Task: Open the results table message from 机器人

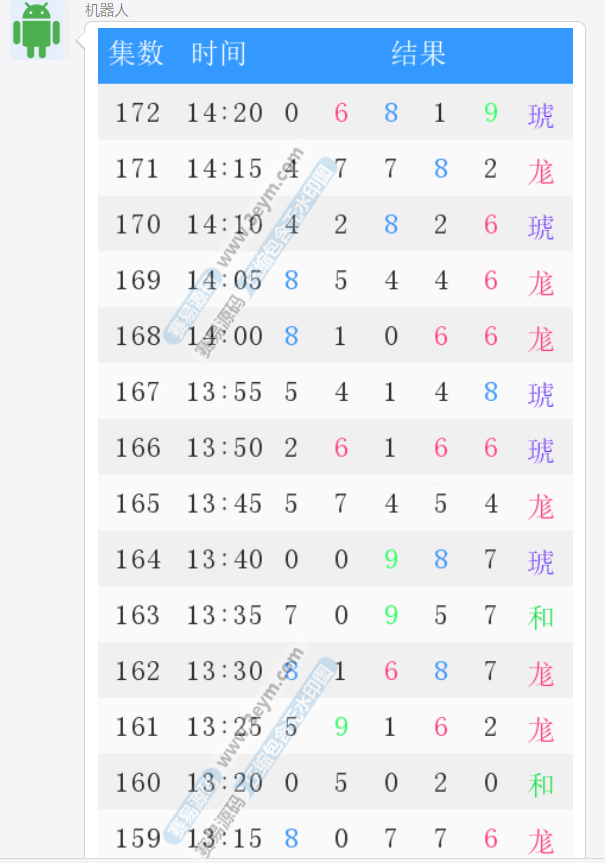Action: (335, 440)
